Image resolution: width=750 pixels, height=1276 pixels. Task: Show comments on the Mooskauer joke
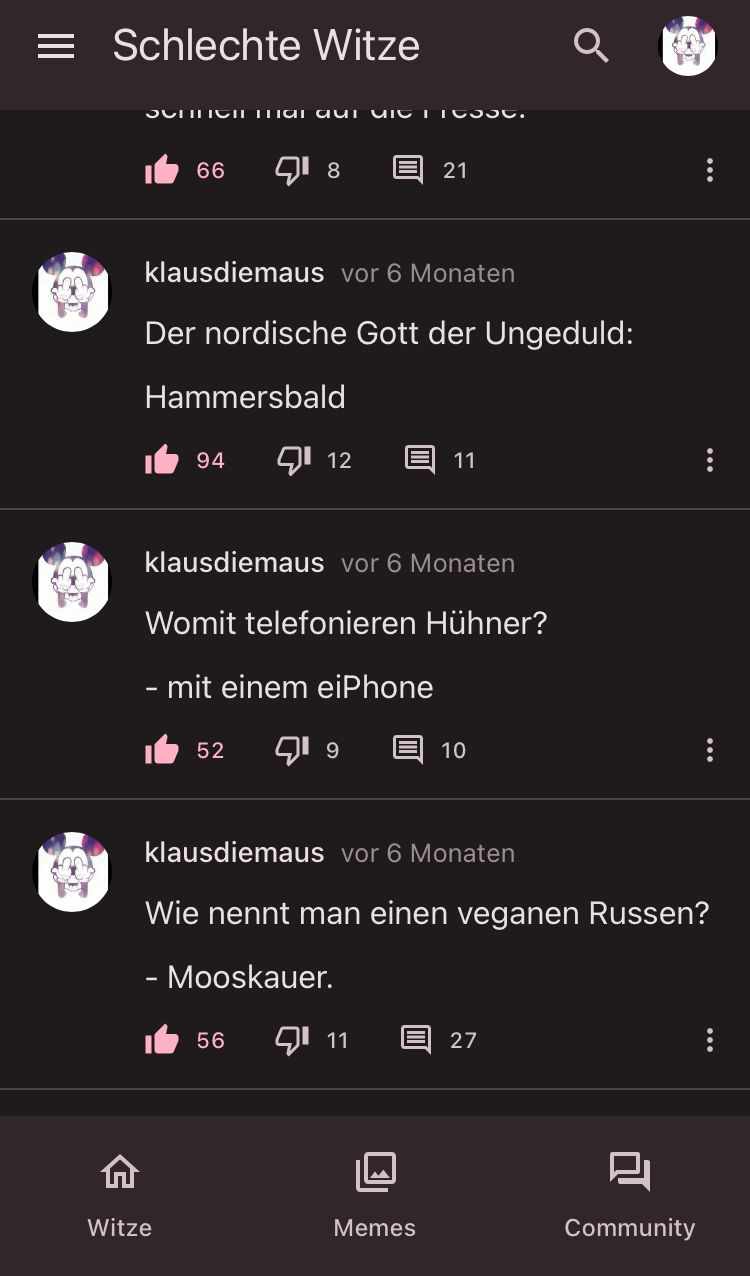pos(416,1040)
